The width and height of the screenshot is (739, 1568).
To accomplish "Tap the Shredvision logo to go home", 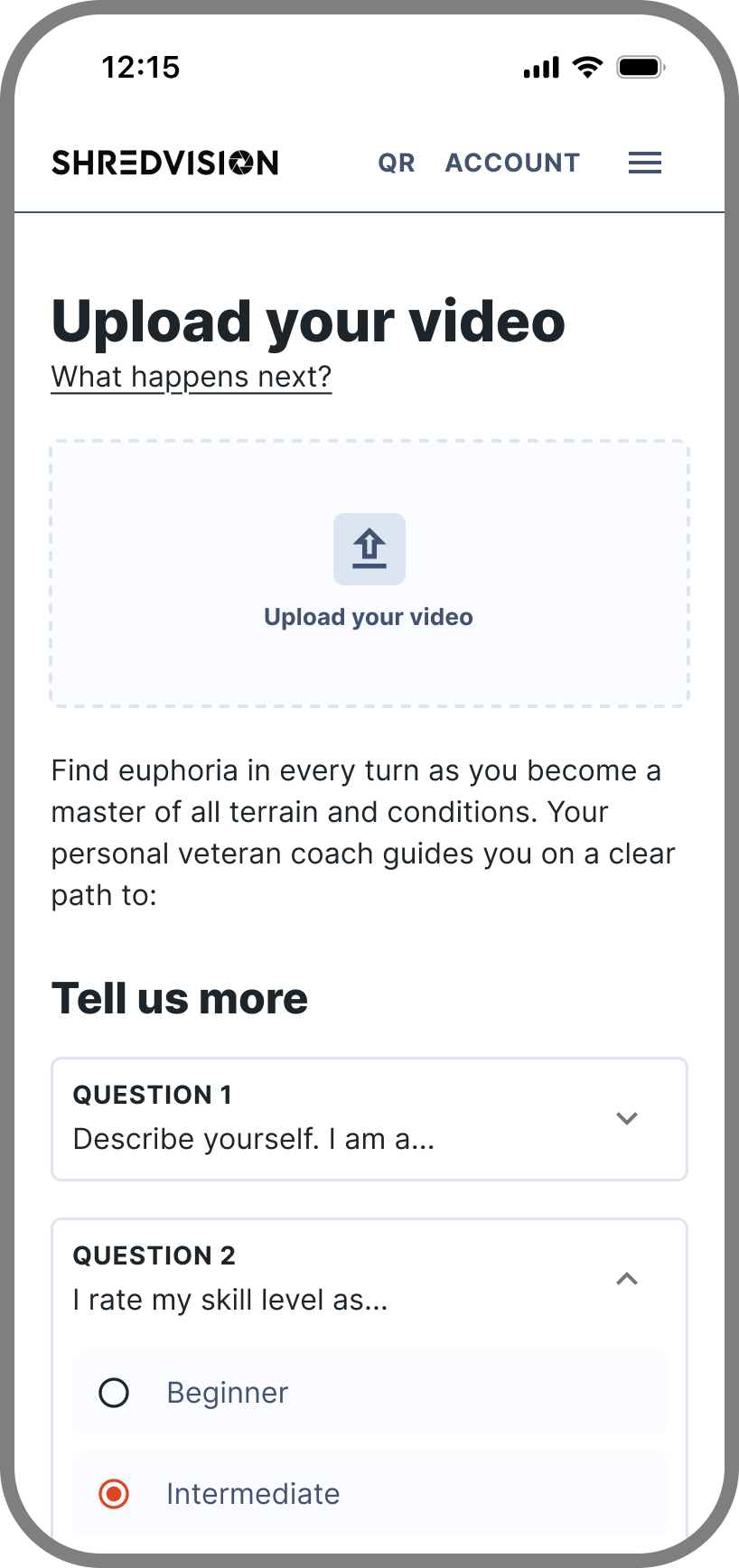I will point(165,163).
